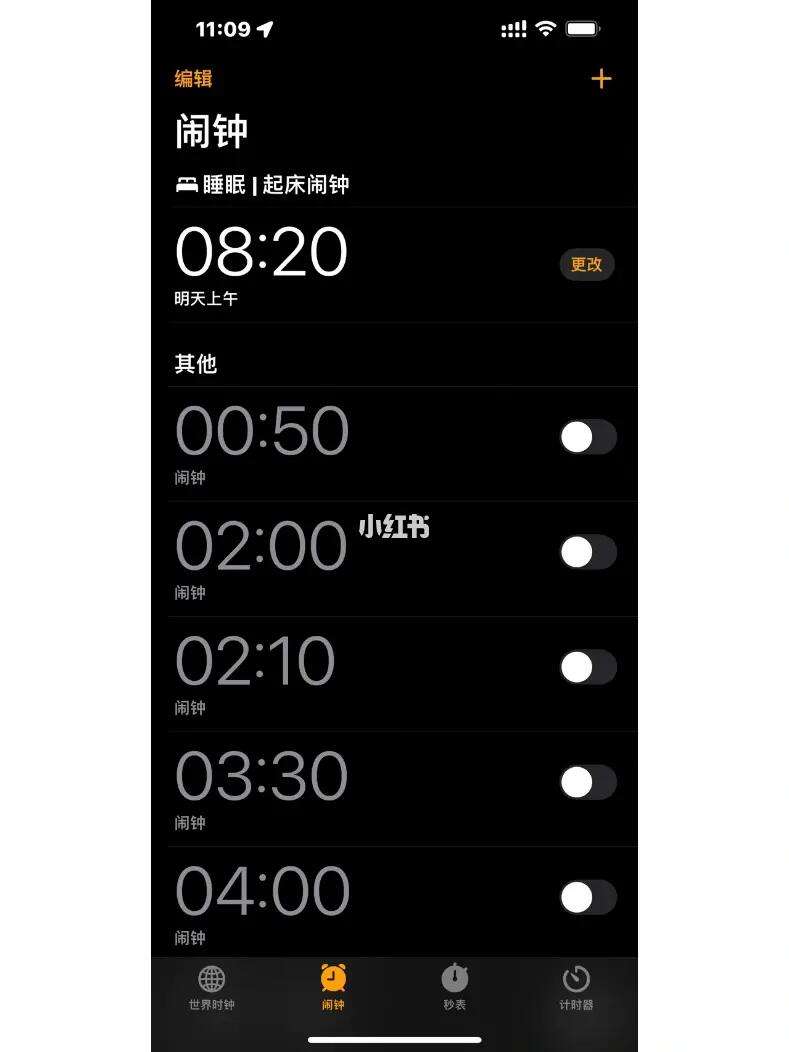Switch to the 世界时钟 tab
The height and width of the screenshot is (1052, 789).
[212, 988]
